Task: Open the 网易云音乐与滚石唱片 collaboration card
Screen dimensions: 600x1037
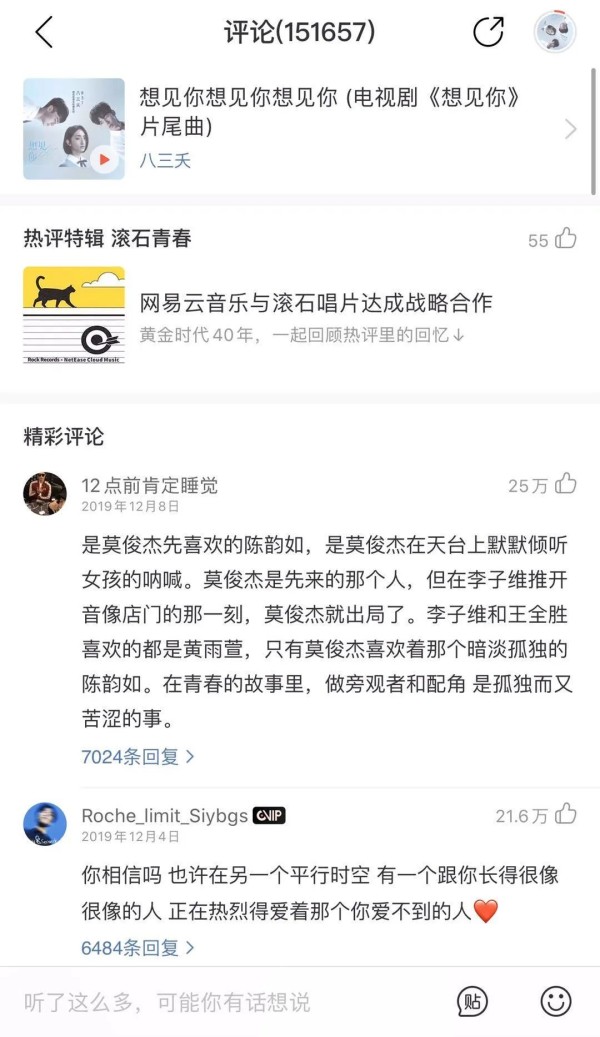Action: (x=300, y=315)
